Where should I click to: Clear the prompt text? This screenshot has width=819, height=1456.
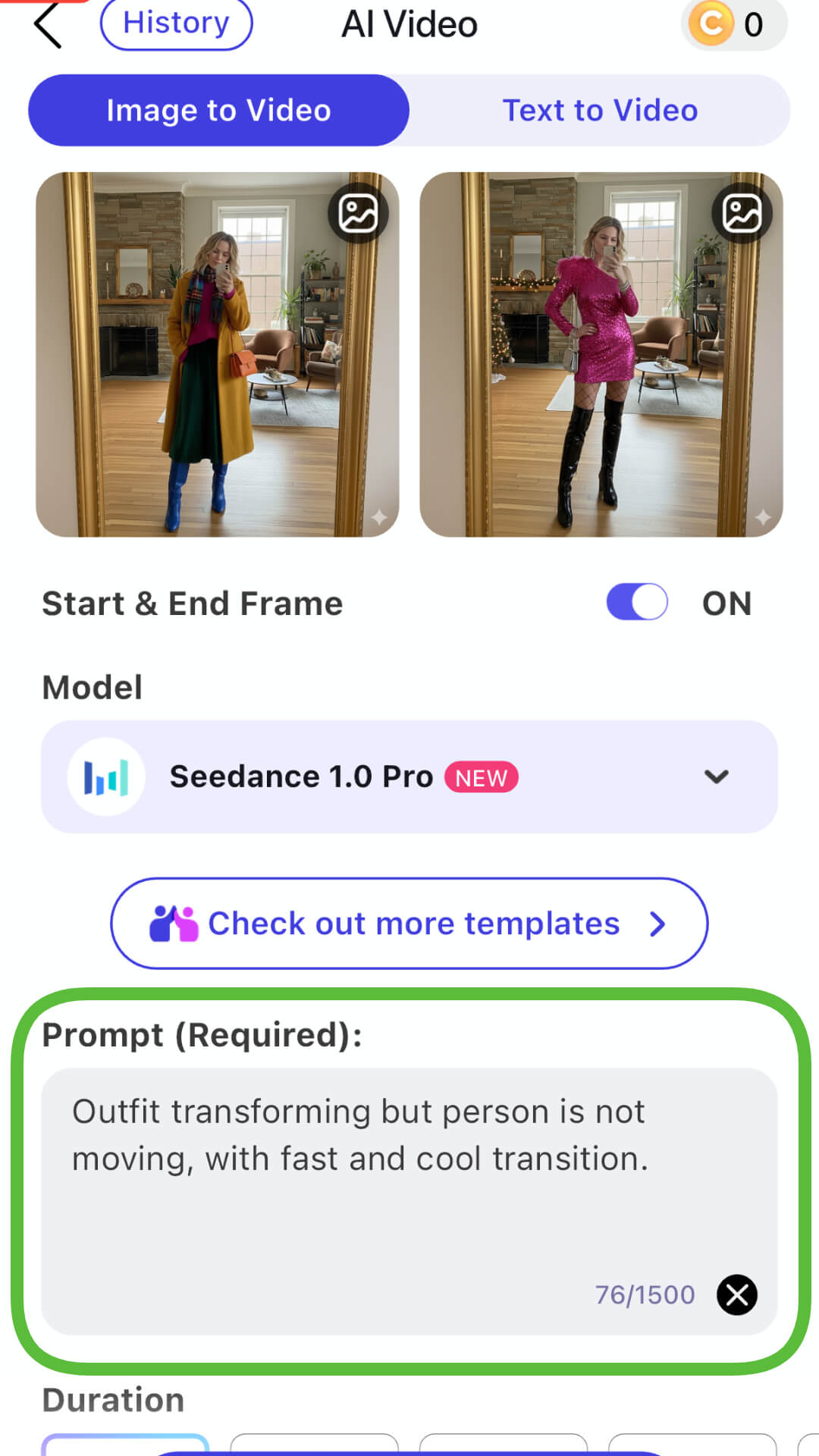tap(736, 1294)
